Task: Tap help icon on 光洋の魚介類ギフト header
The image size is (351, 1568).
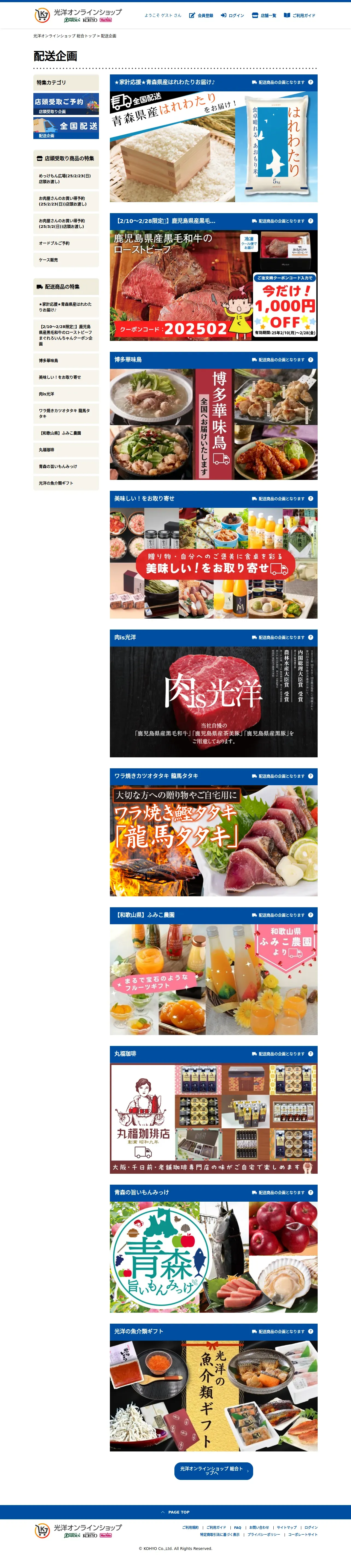Action: click(311, 1331)
